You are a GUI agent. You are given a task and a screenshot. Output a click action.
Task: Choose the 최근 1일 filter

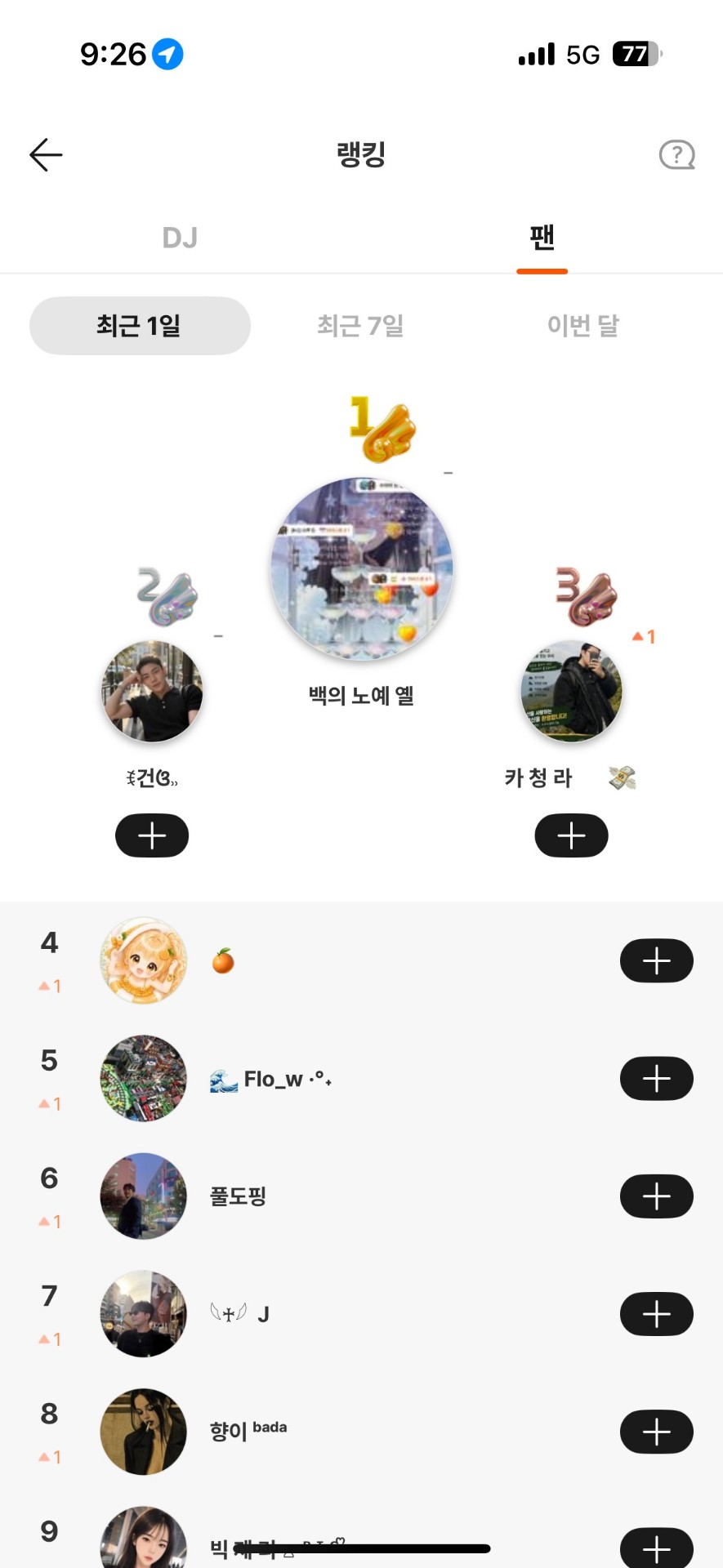pyautogui.click(x=140, y=326)
